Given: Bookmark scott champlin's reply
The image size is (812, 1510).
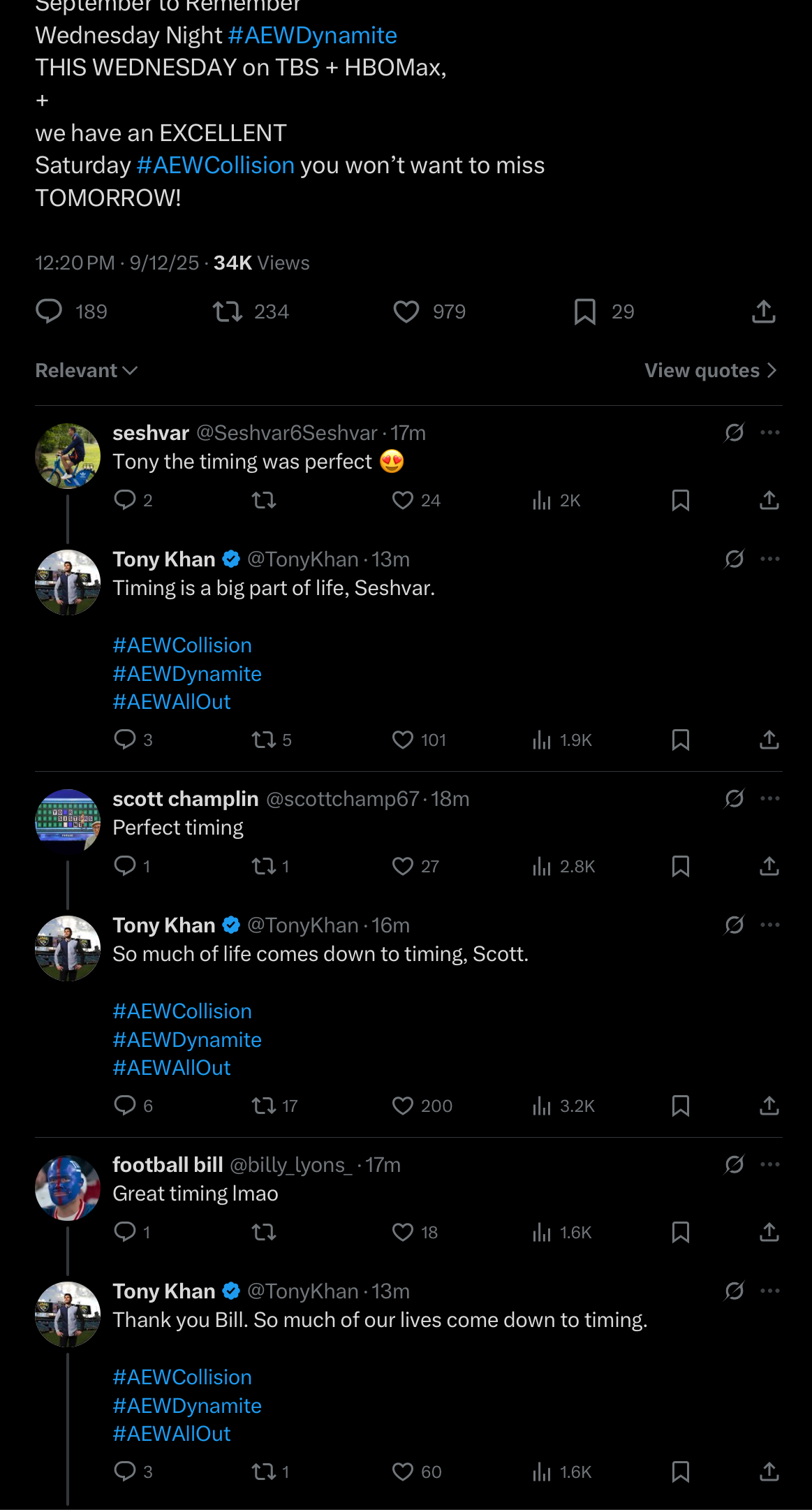Looking at the screenshot, I should [681, 866].
